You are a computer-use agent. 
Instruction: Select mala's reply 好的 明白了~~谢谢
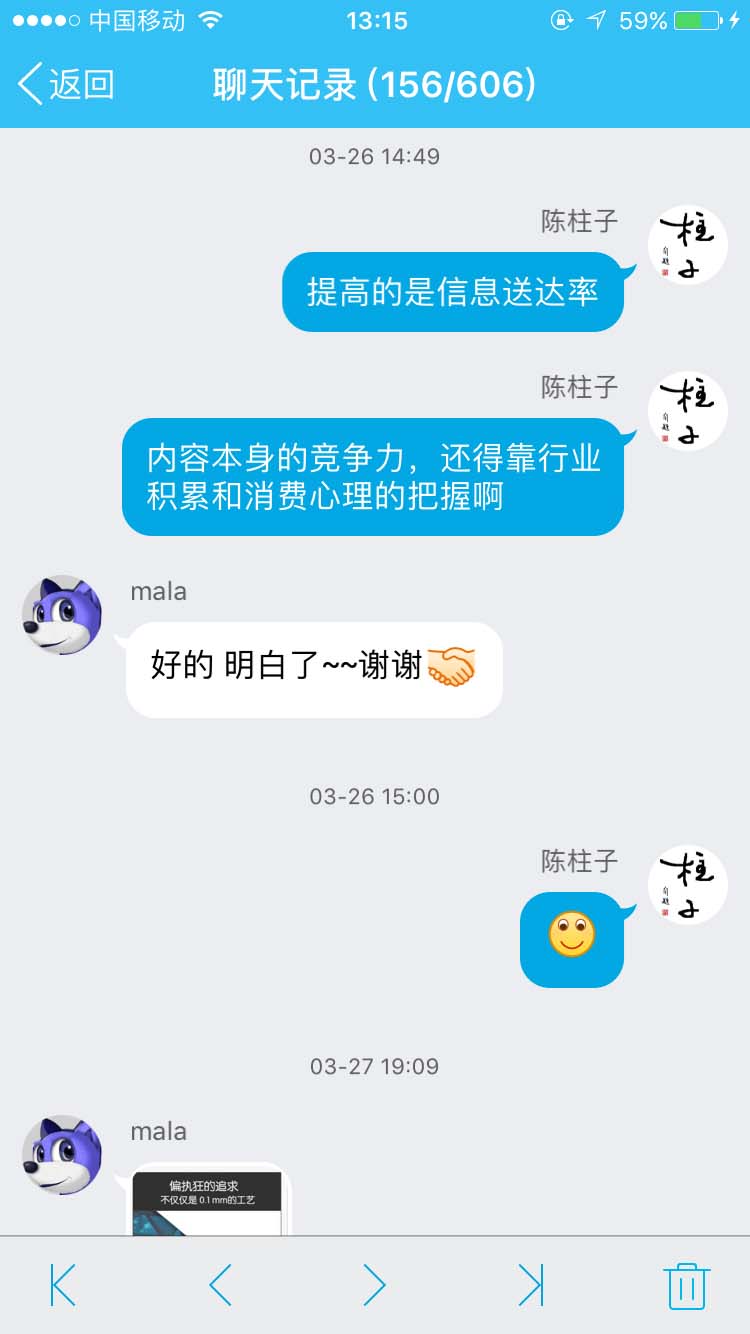coord(314,668)
